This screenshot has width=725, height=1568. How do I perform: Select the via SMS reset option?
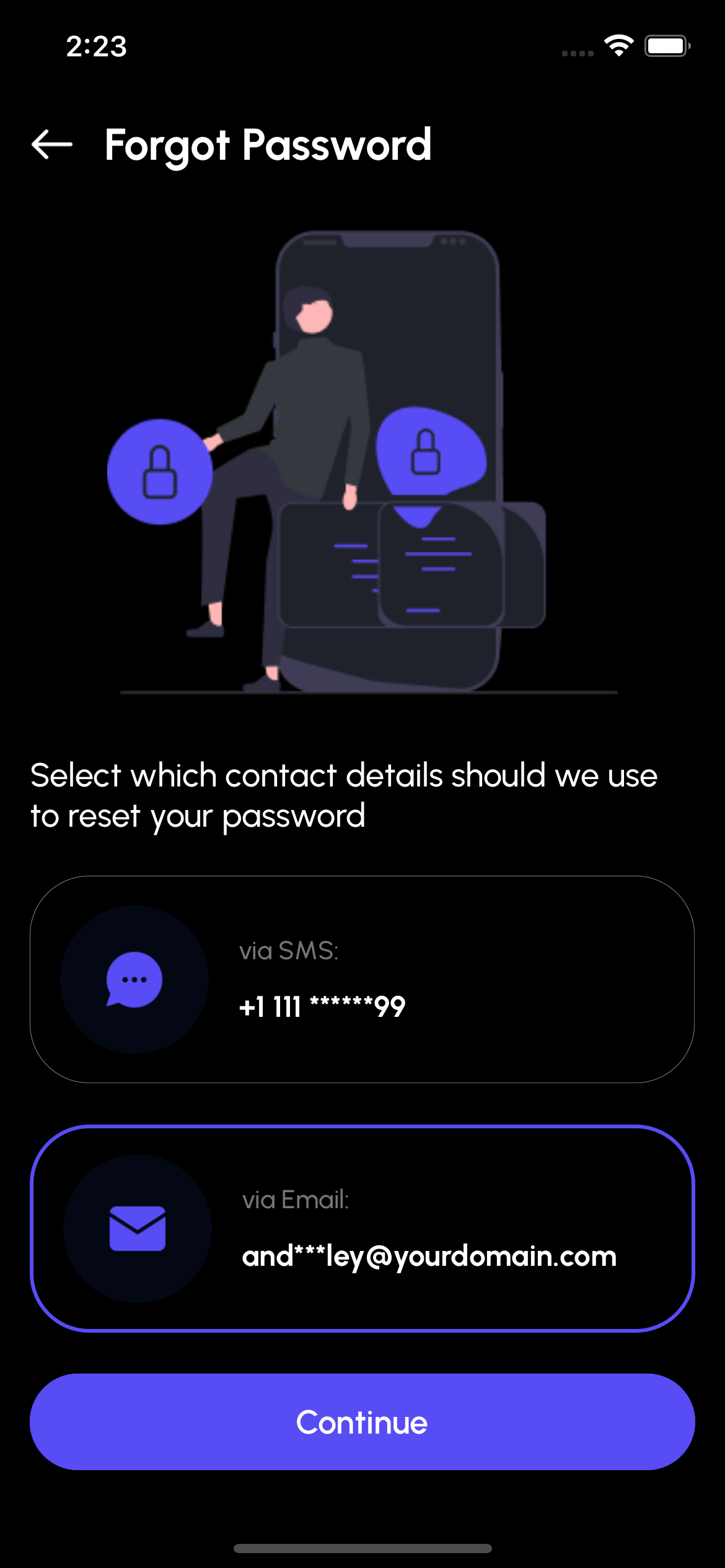[x=362, y=979]
